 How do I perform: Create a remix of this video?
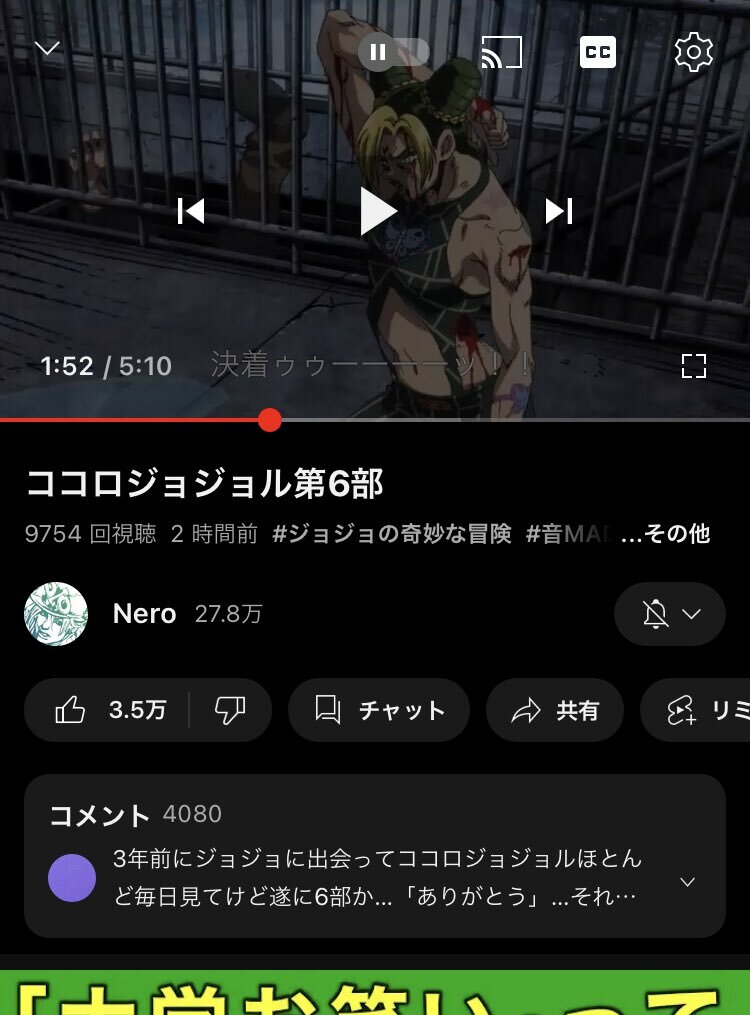[x=700, y=710]
